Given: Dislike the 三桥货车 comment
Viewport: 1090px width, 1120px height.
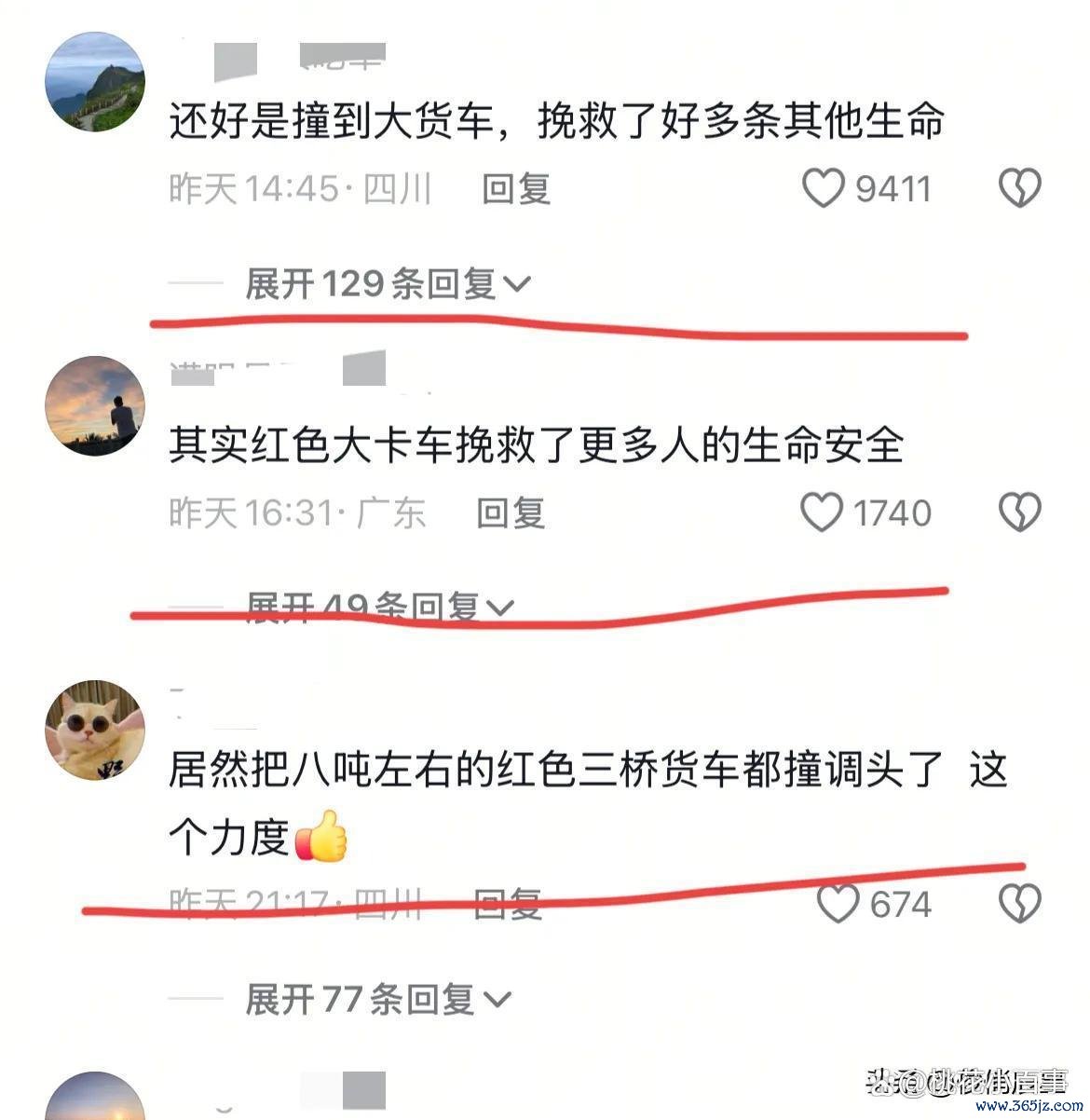Looking at the screenshot, I should point(1019,904).
